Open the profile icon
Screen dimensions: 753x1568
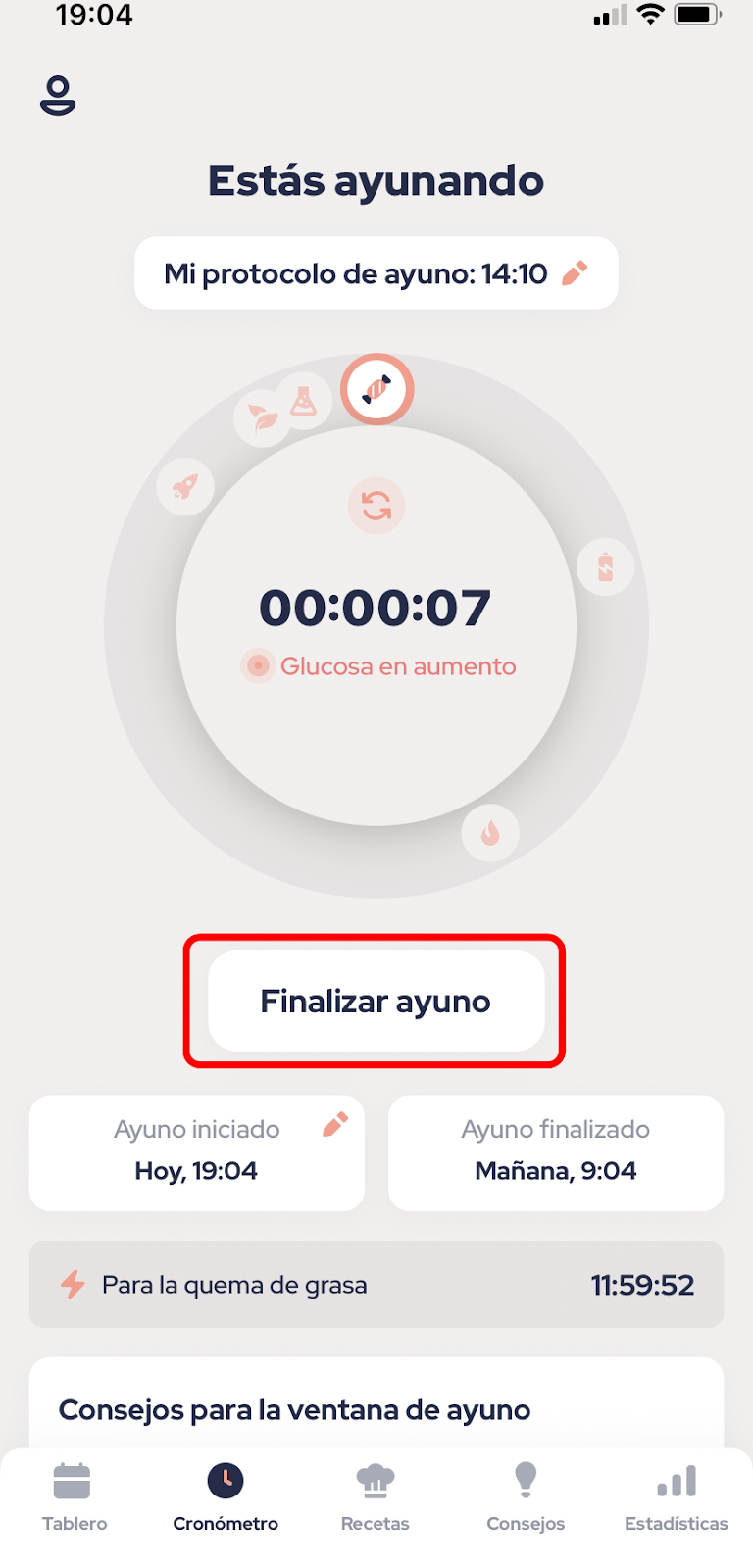pos(58,95)
